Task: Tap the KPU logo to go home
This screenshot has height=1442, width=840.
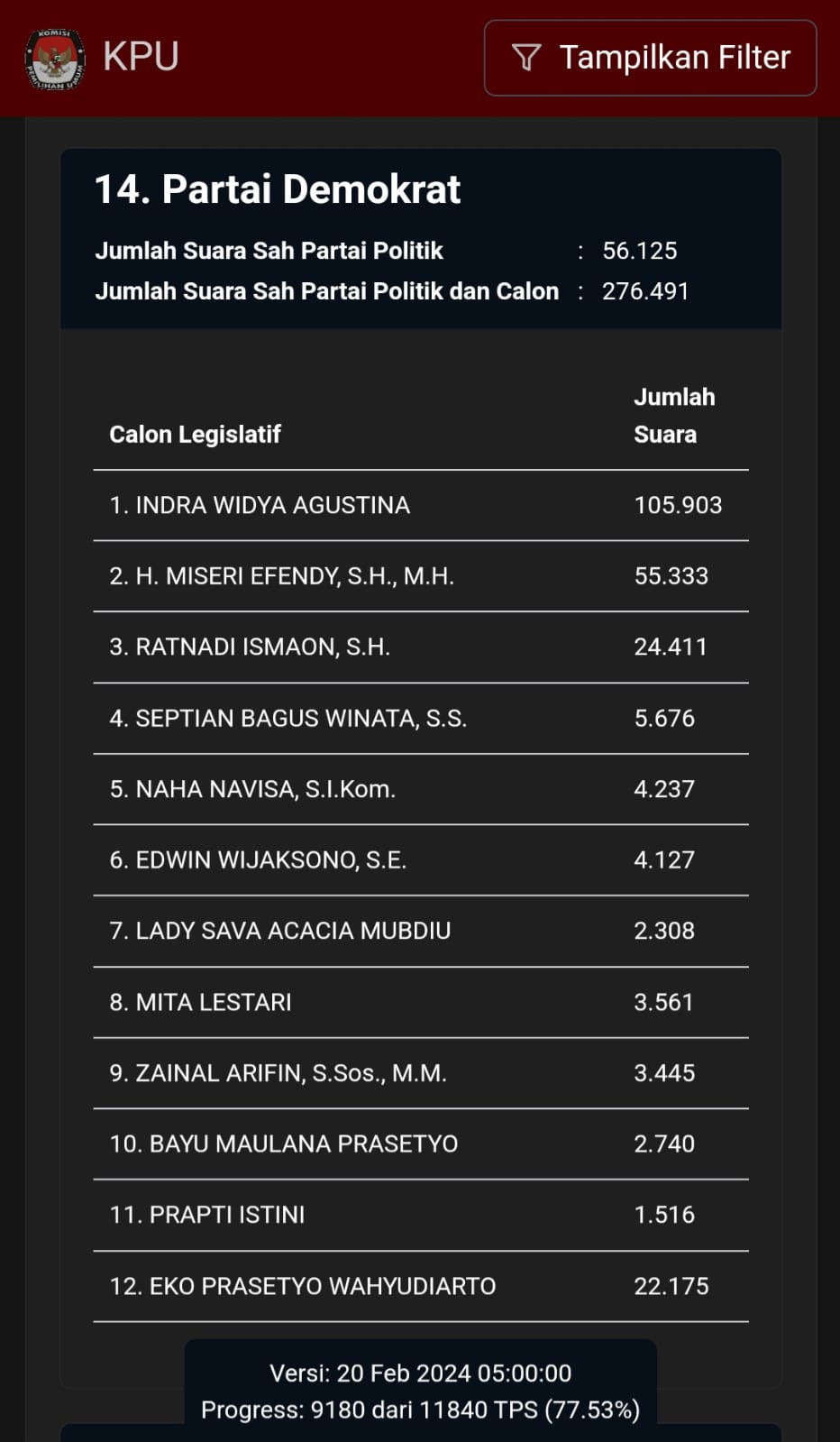Action: (x=55, y=60)
